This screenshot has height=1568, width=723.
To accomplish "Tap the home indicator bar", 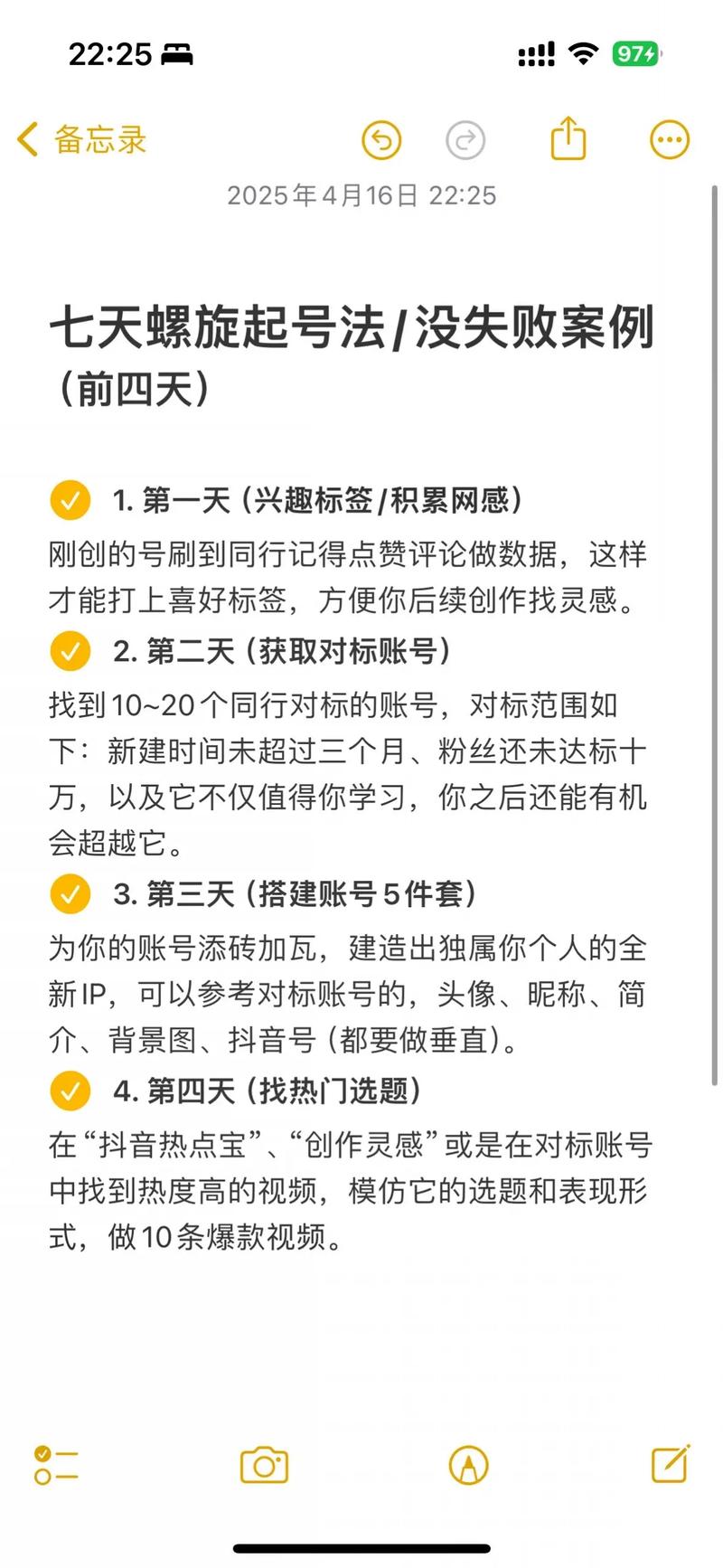I will coord(361,1549).
